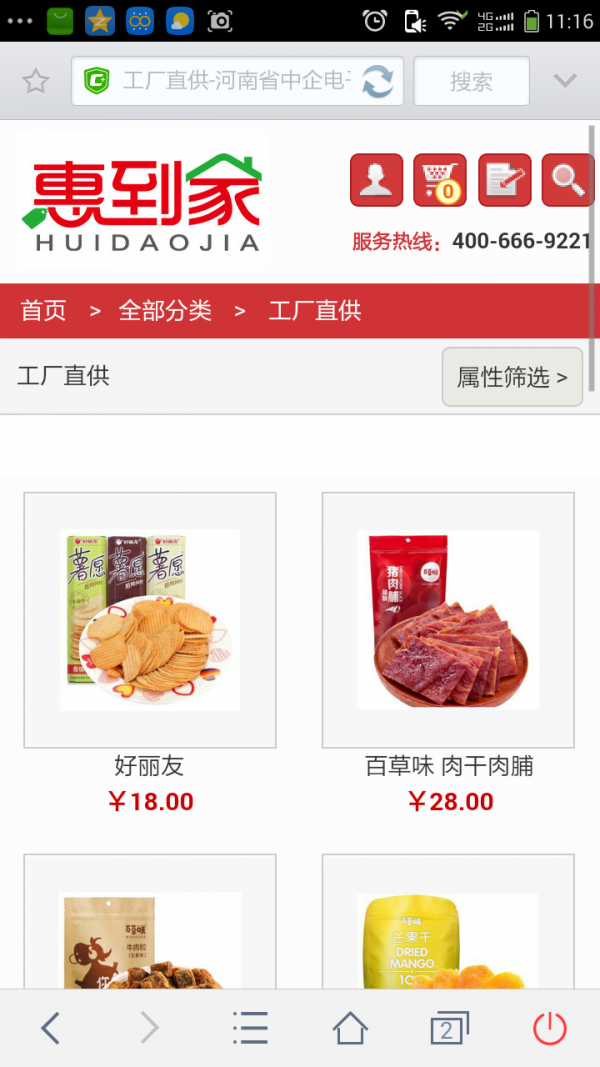Go to 首页 in the breadcrumb
Viewport: 600px width, 1067px height.
44,311
